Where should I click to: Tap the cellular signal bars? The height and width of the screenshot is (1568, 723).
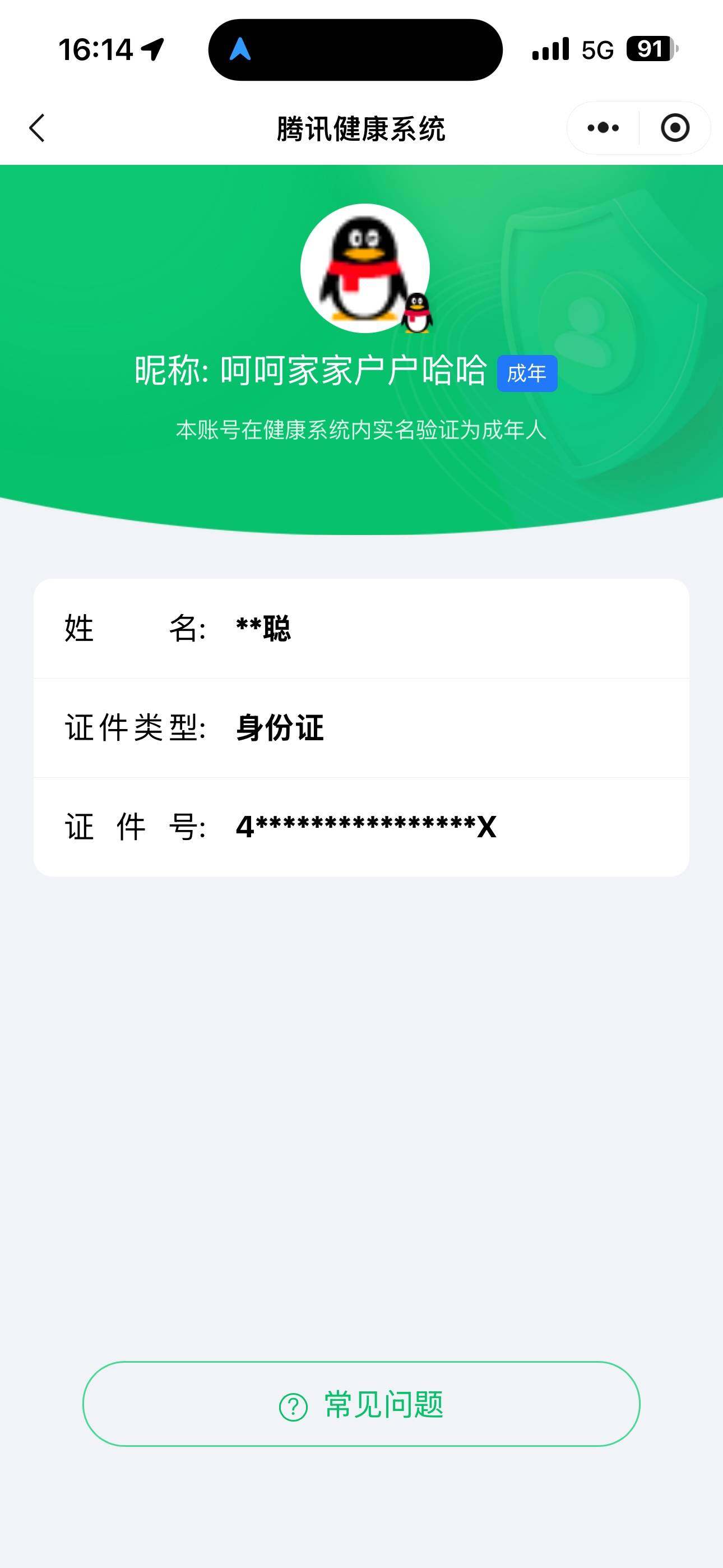547,50
